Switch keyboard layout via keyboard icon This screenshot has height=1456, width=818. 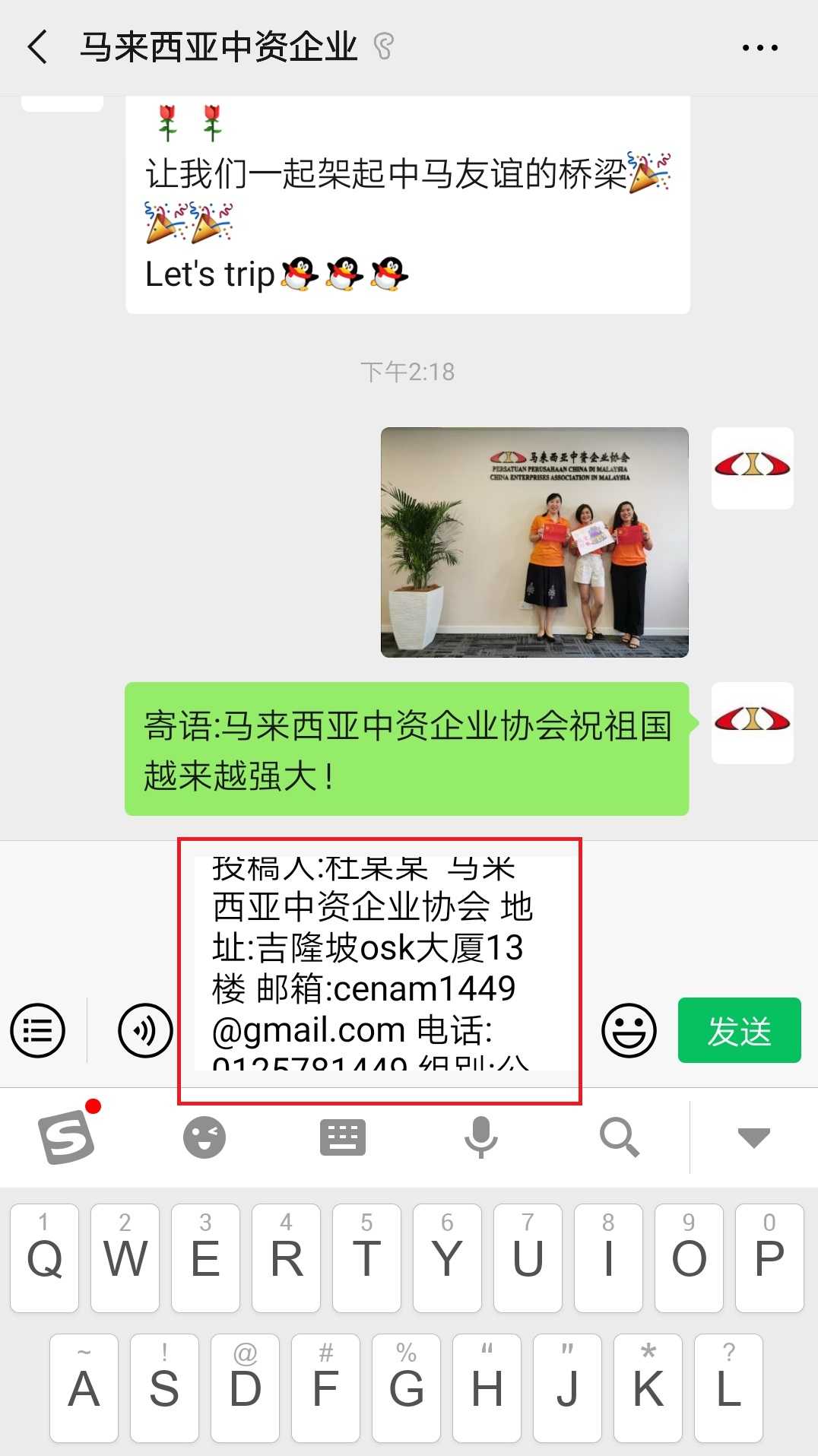[x=343, y=1137]
